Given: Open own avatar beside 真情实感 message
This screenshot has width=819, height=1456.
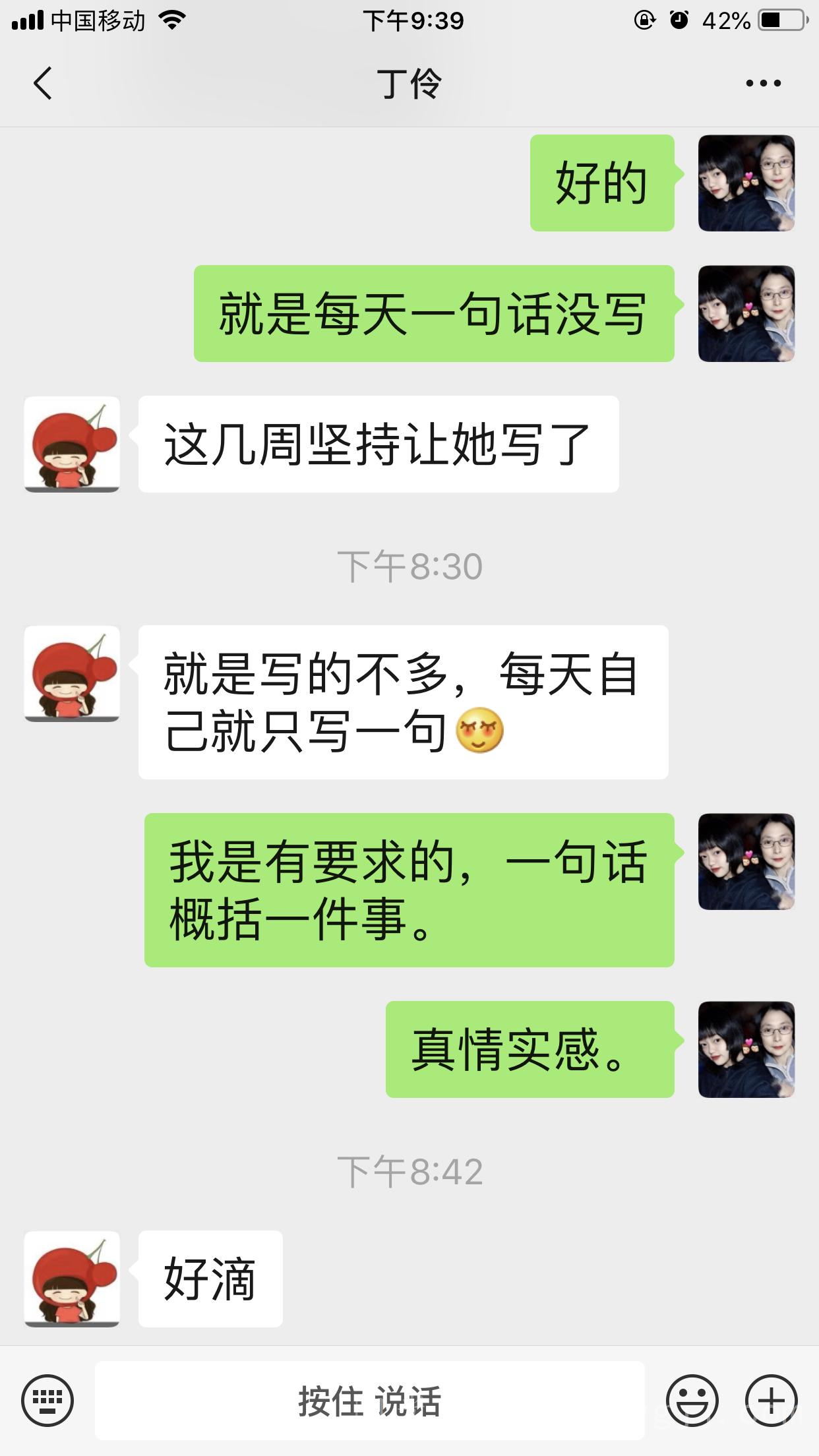Looking at the screenshot, I should coord(746,1050).
